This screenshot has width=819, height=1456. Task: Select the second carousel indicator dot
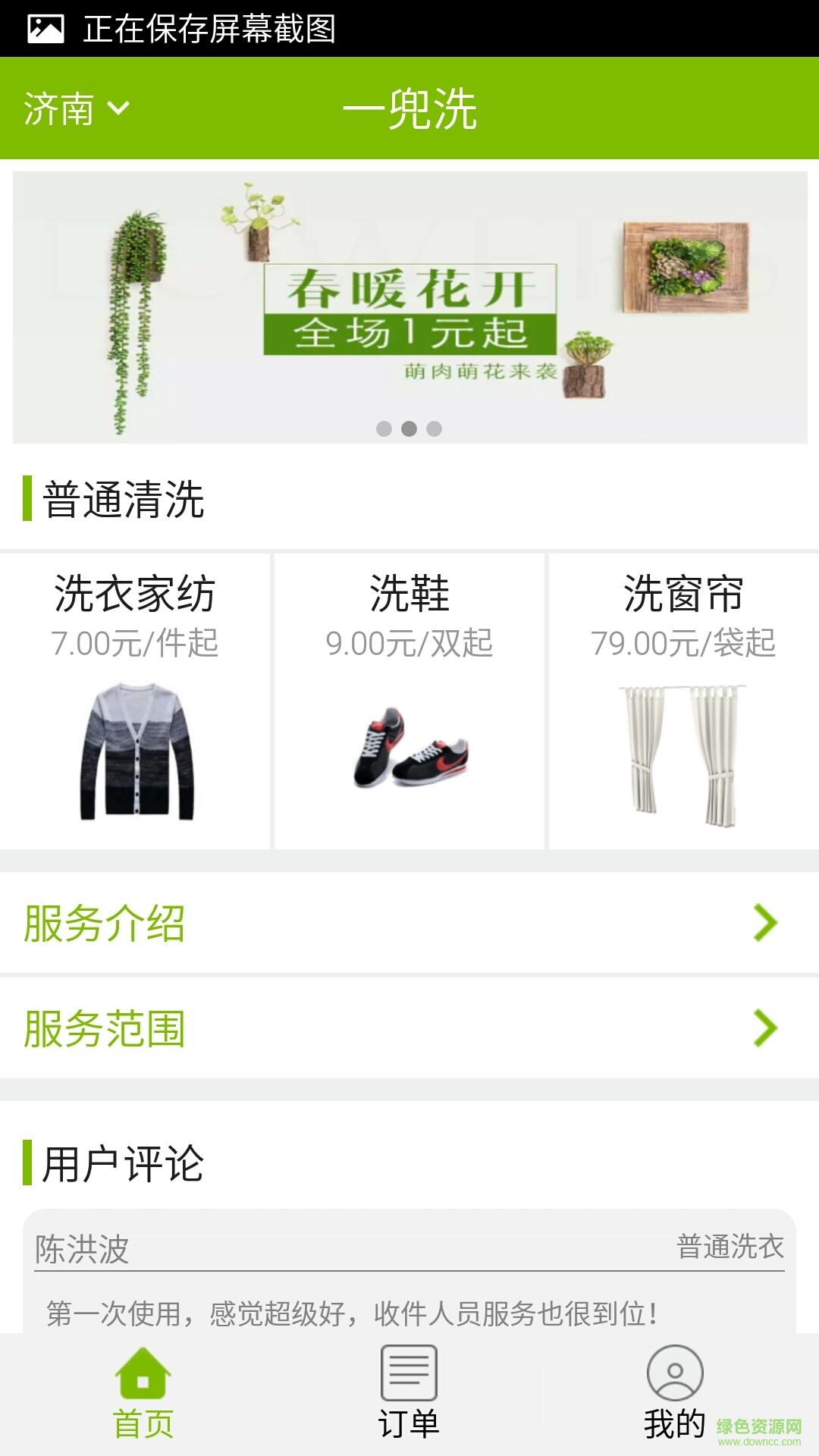[409, 428]
